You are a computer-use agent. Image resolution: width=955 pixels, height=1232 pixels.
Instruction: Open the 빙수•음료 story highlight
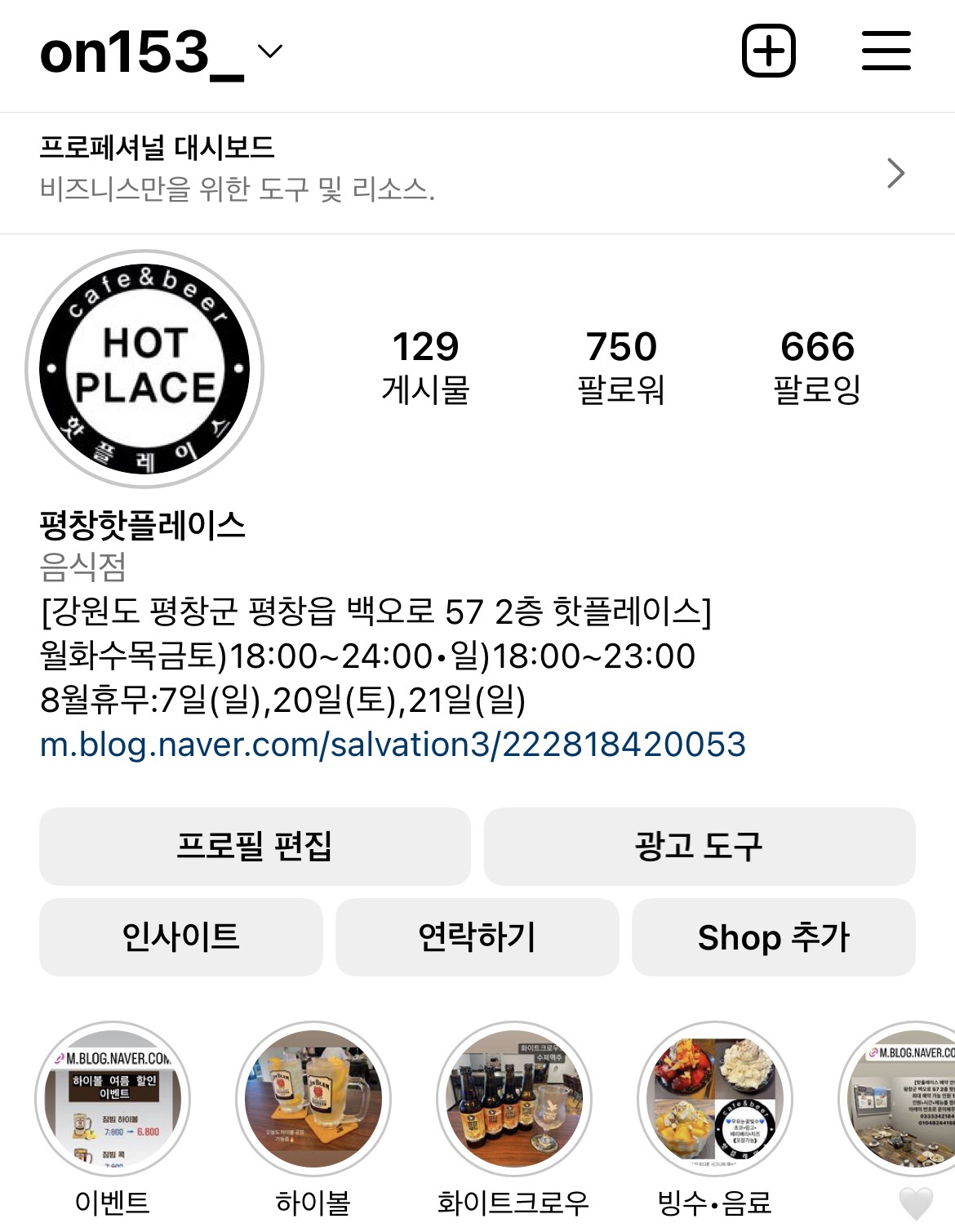[x=714, y=1099]
